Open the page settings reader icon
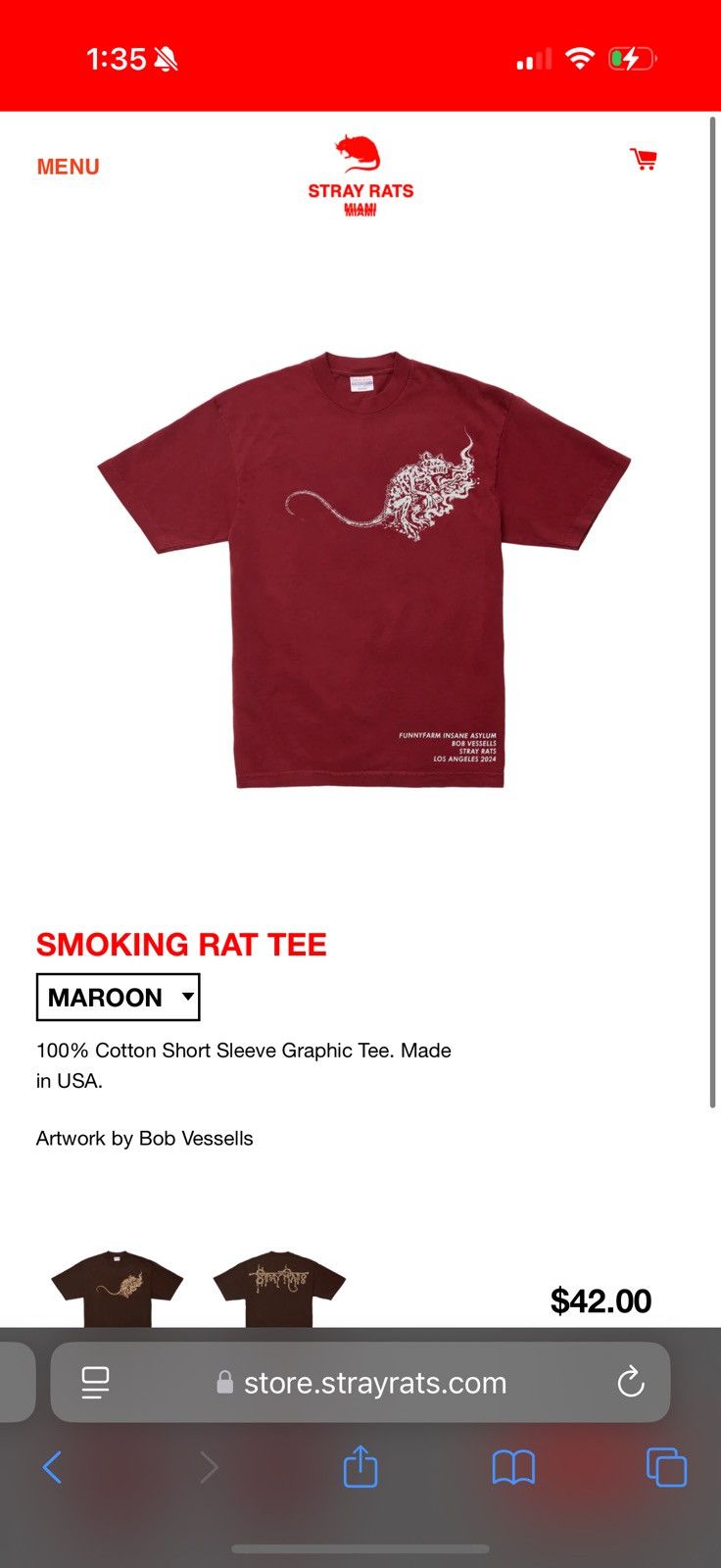 95,1383
